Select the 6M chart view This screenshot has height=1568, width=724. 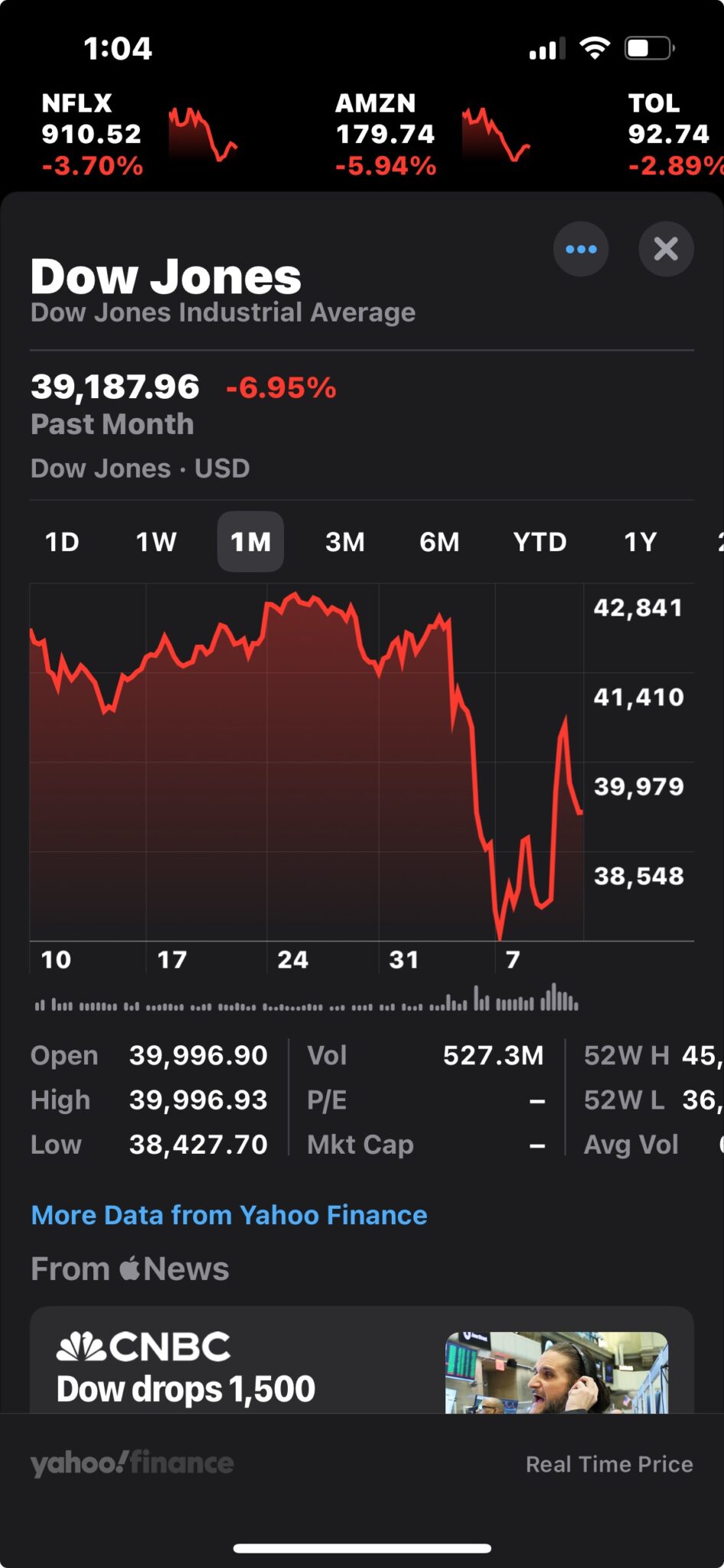click(439, 541)
